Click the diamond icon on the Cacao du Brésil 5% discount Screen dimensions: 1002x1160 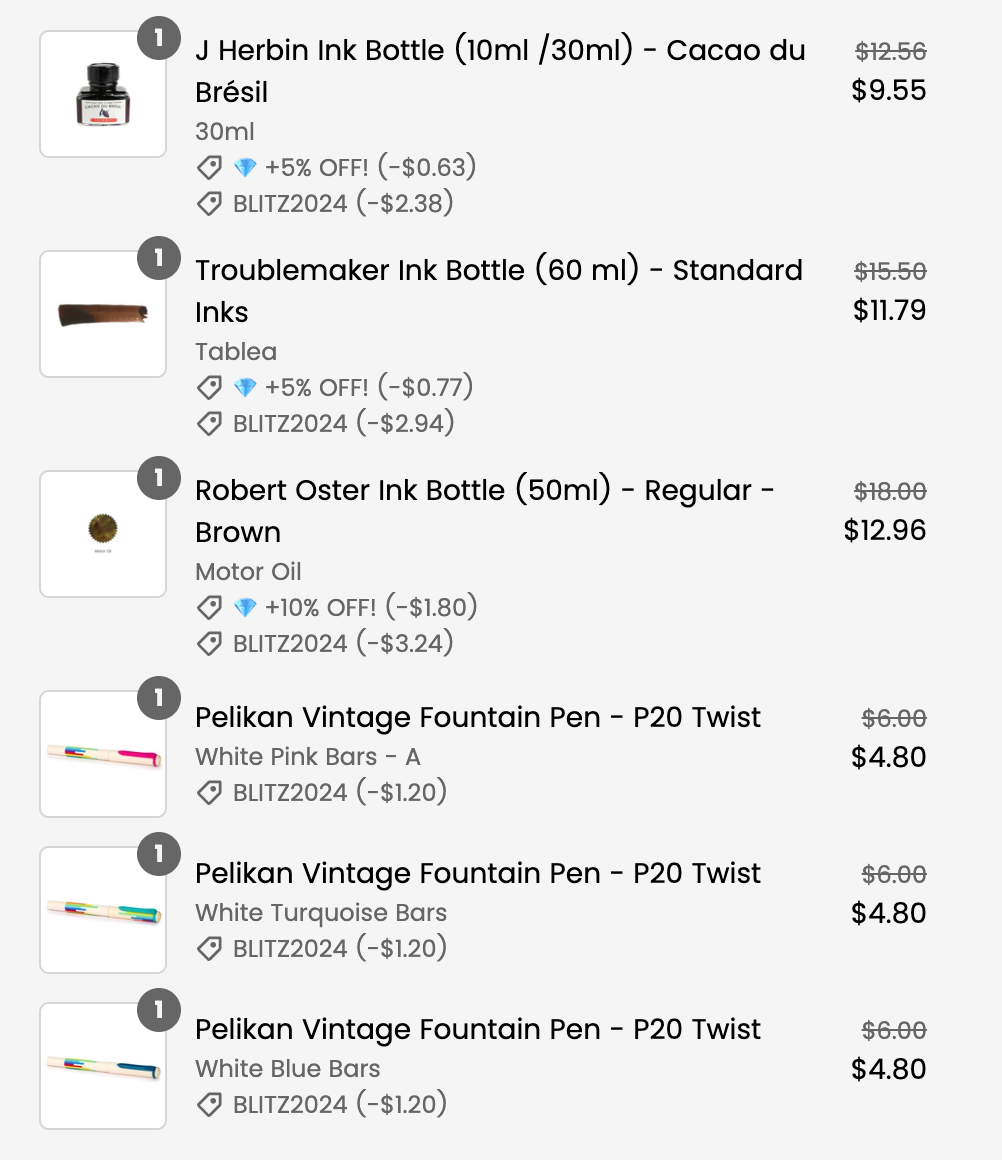[x=243, y=167]
